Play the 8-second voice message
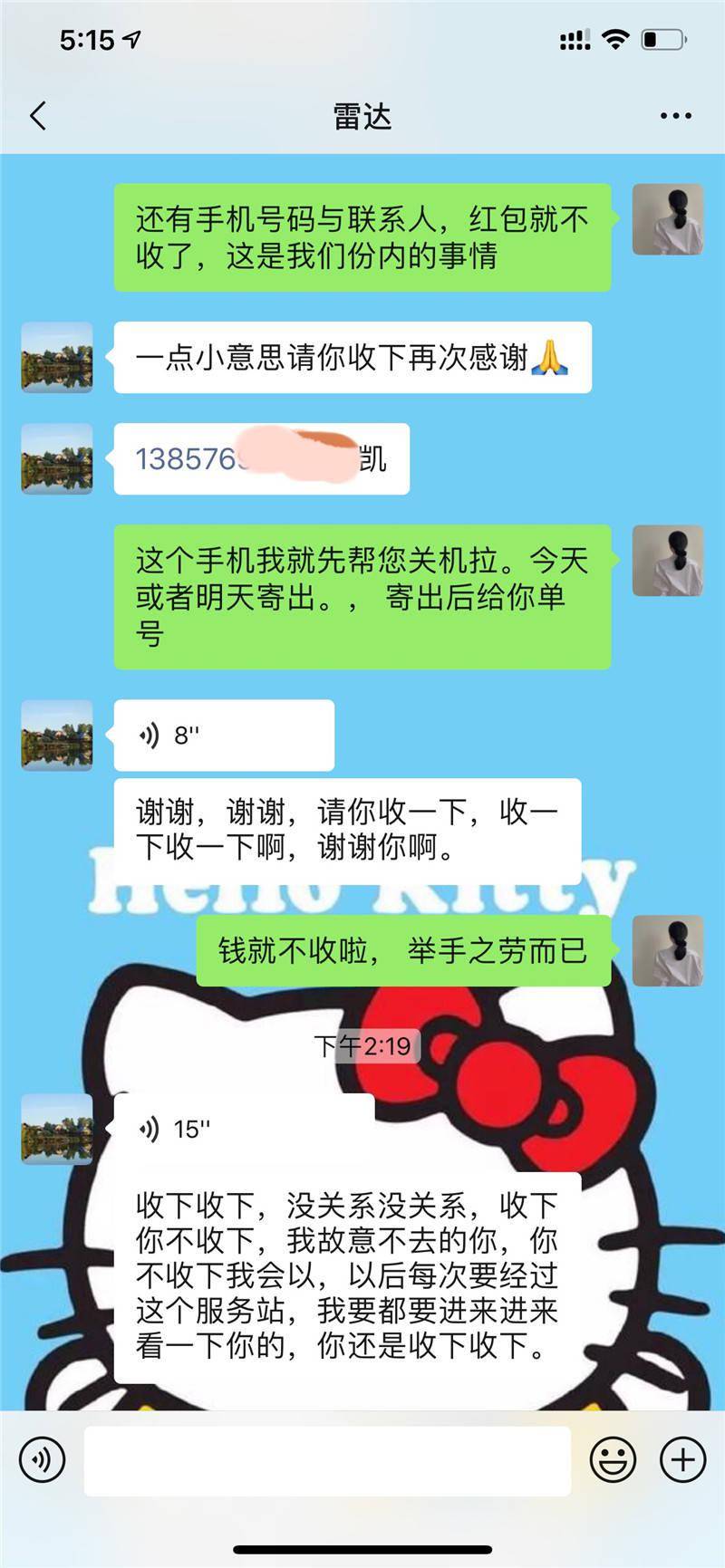This screenshot has width=725, height=1568. coord(224,736)
